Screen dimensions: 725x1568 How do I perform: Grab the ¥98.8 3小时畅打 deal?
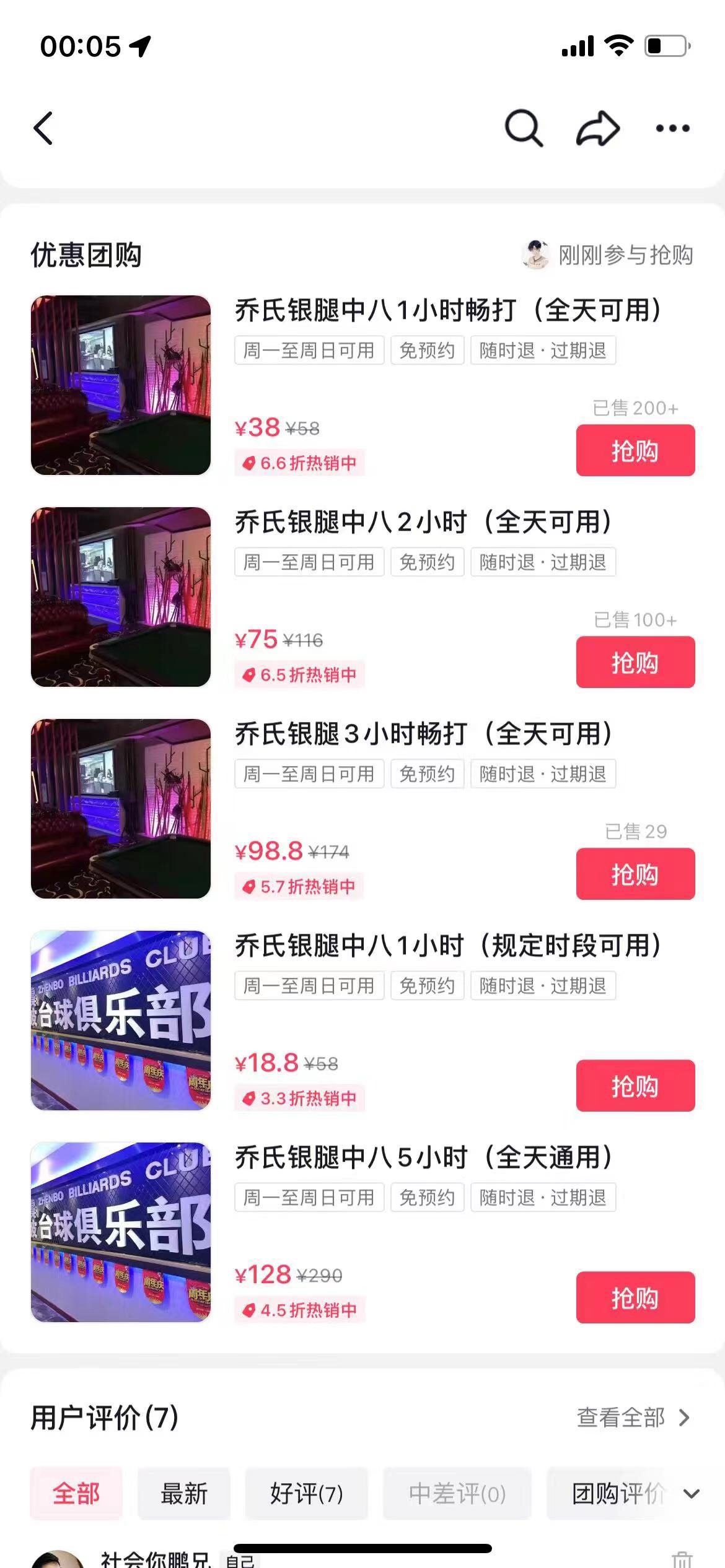[x=635, y=874]
